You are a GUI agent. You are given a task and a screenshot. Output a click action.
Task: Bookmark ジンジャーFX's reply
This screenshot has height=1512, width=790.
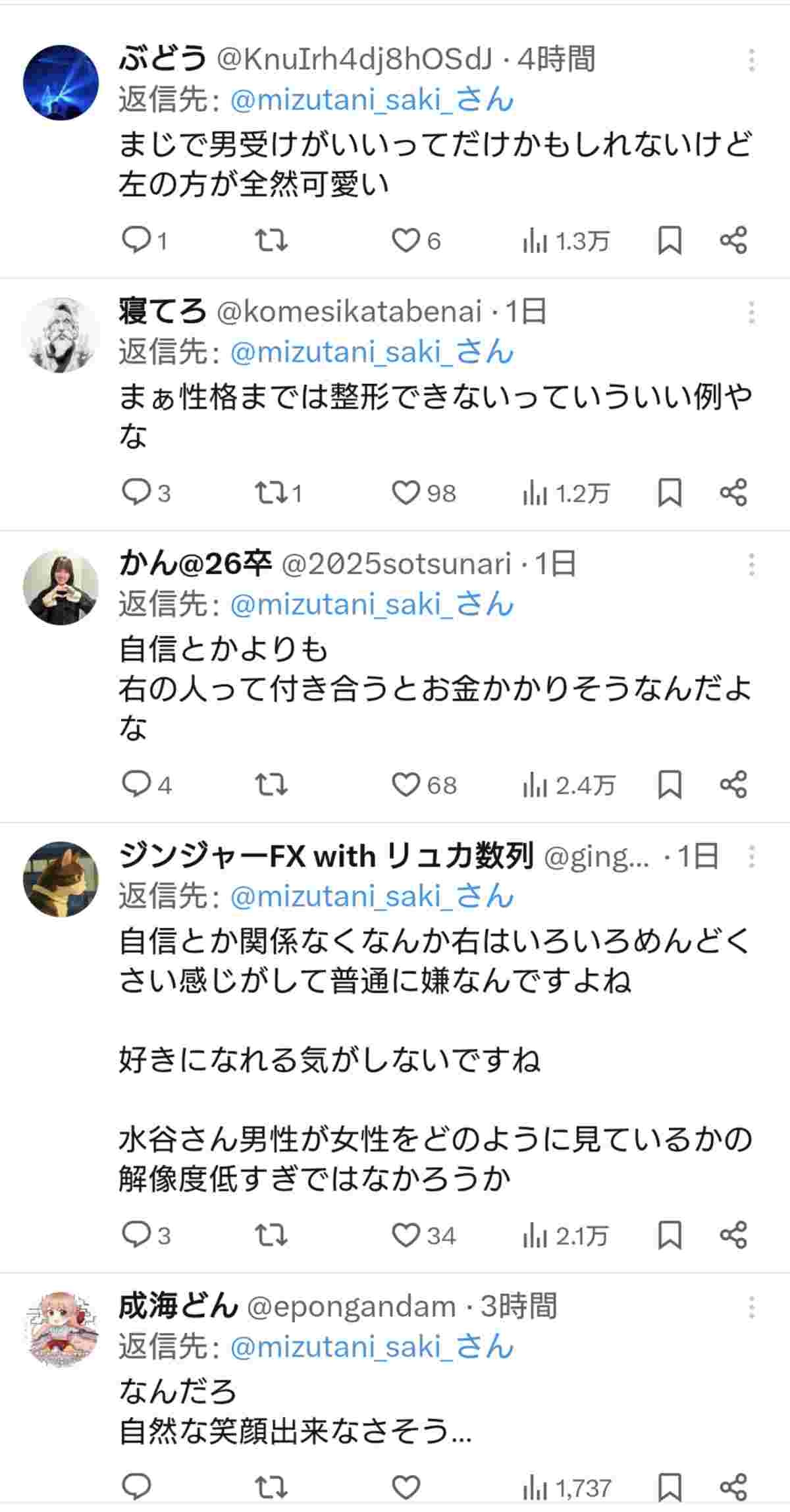point(670,1235)
